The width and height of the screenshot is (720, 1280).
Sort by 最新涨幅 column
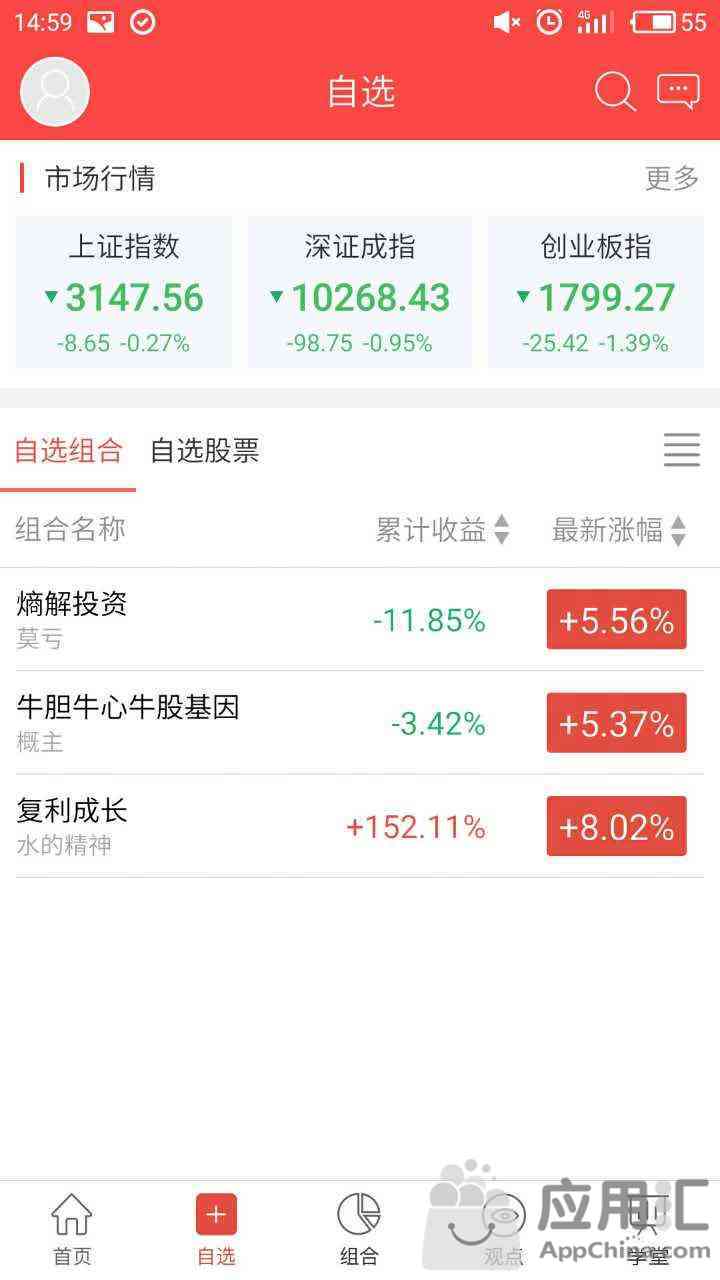click(x=619, y=530)
